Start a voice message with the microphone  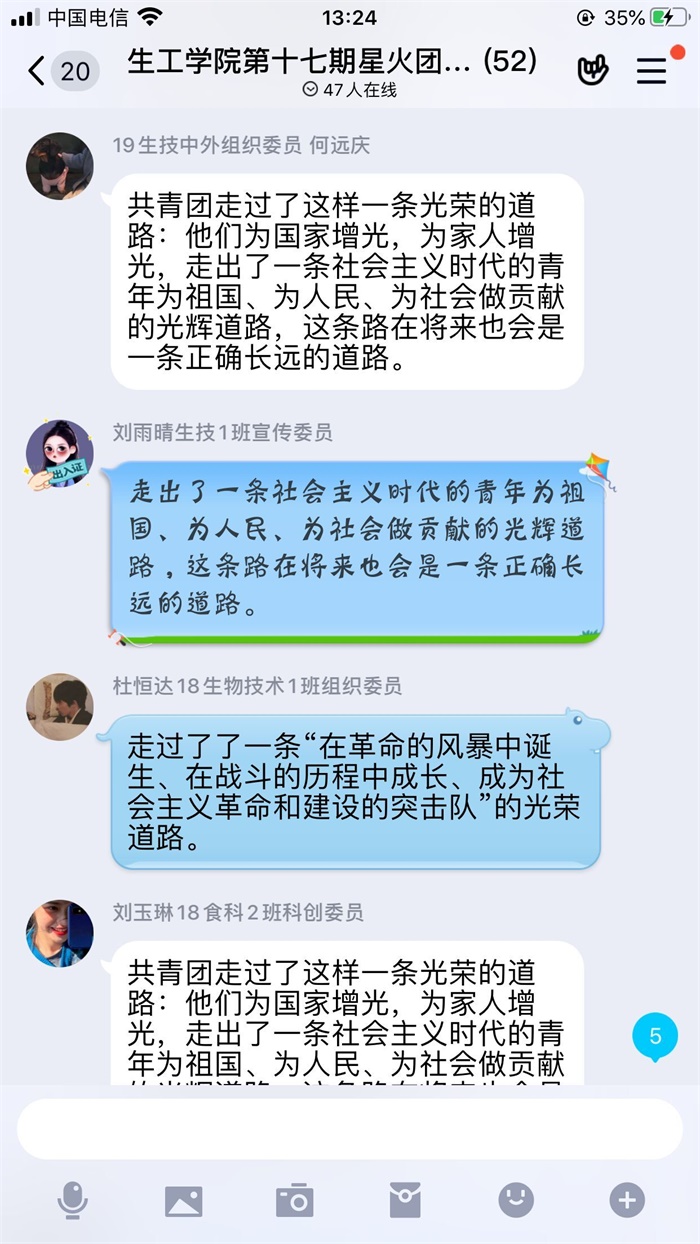(x=72, y=1200)
